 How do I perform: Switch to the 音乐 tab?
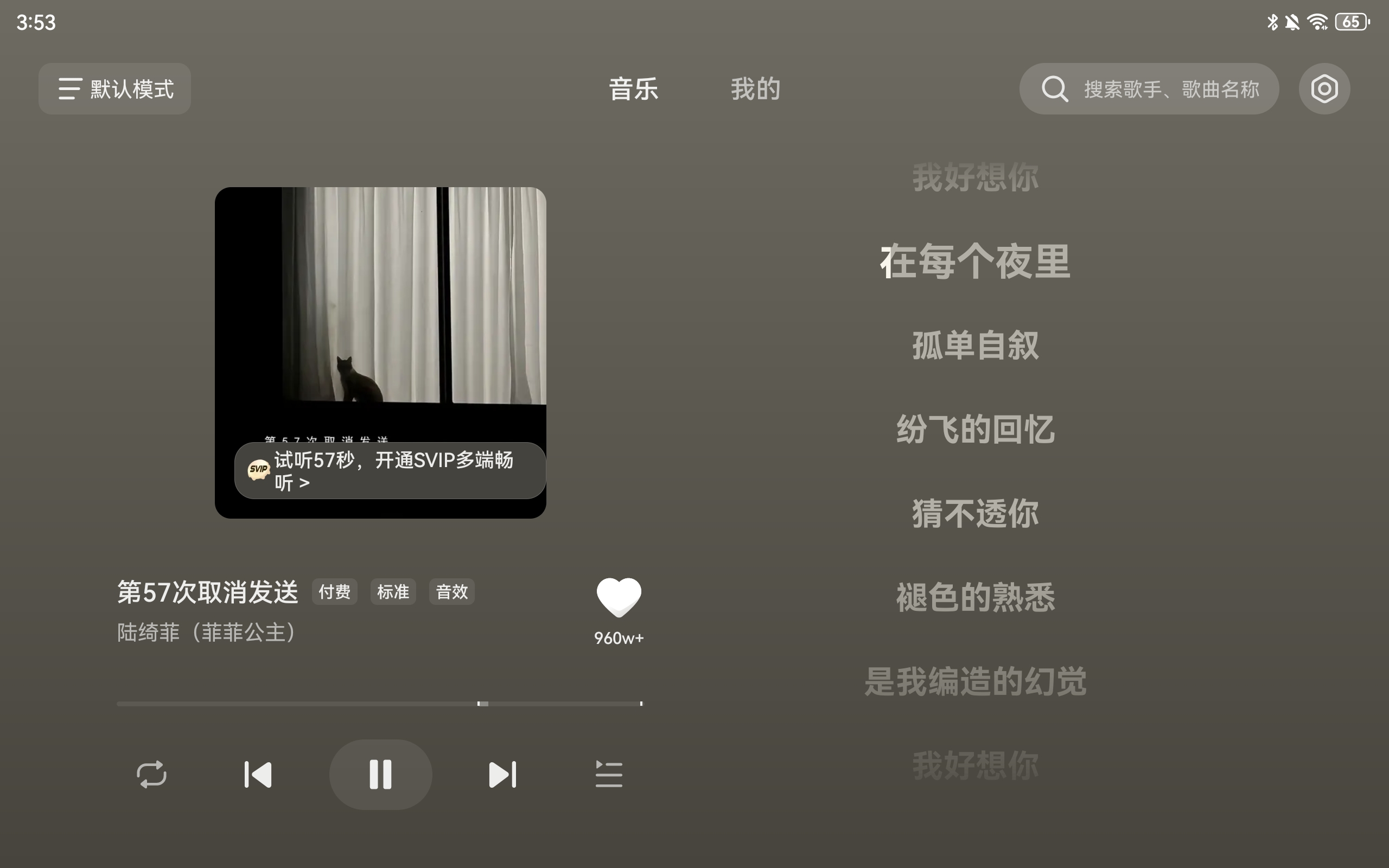point(633,89)
